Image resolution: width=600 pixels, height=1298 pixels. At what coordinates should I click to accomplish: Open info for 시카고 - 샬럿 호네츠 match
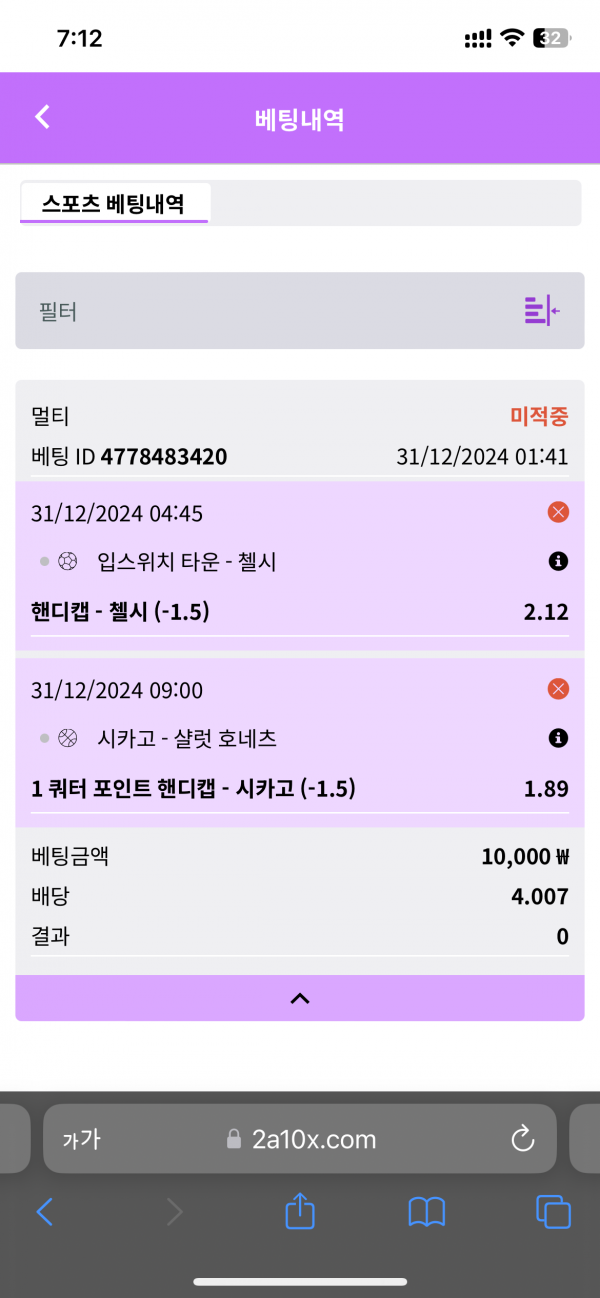click(x=558, y=738)
